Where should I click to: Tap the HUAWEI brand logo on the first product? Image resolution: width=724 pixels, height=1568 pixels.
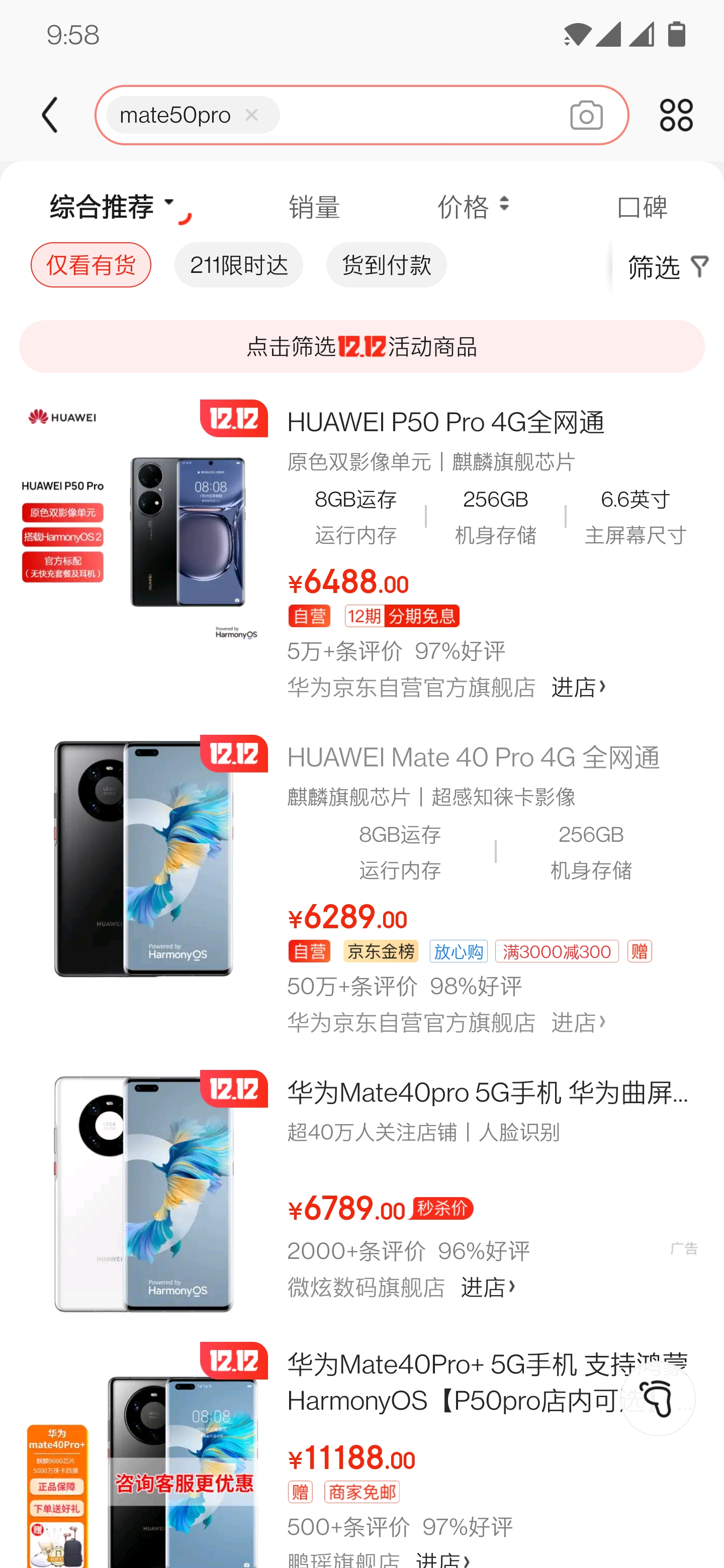click(63, 417)
